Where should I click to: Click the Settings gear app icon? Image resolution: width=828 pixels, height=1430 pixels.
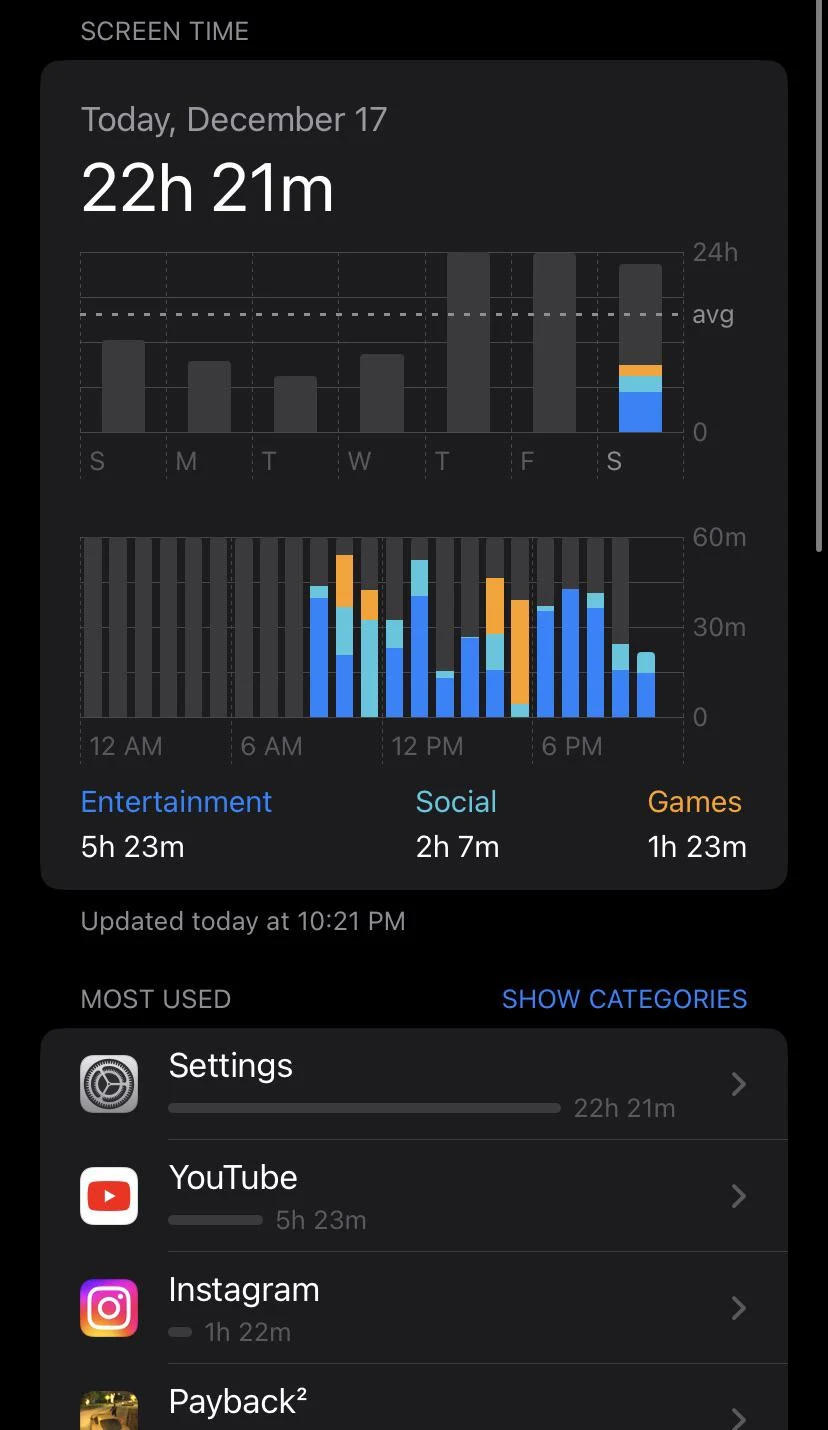click(108, 1083)
